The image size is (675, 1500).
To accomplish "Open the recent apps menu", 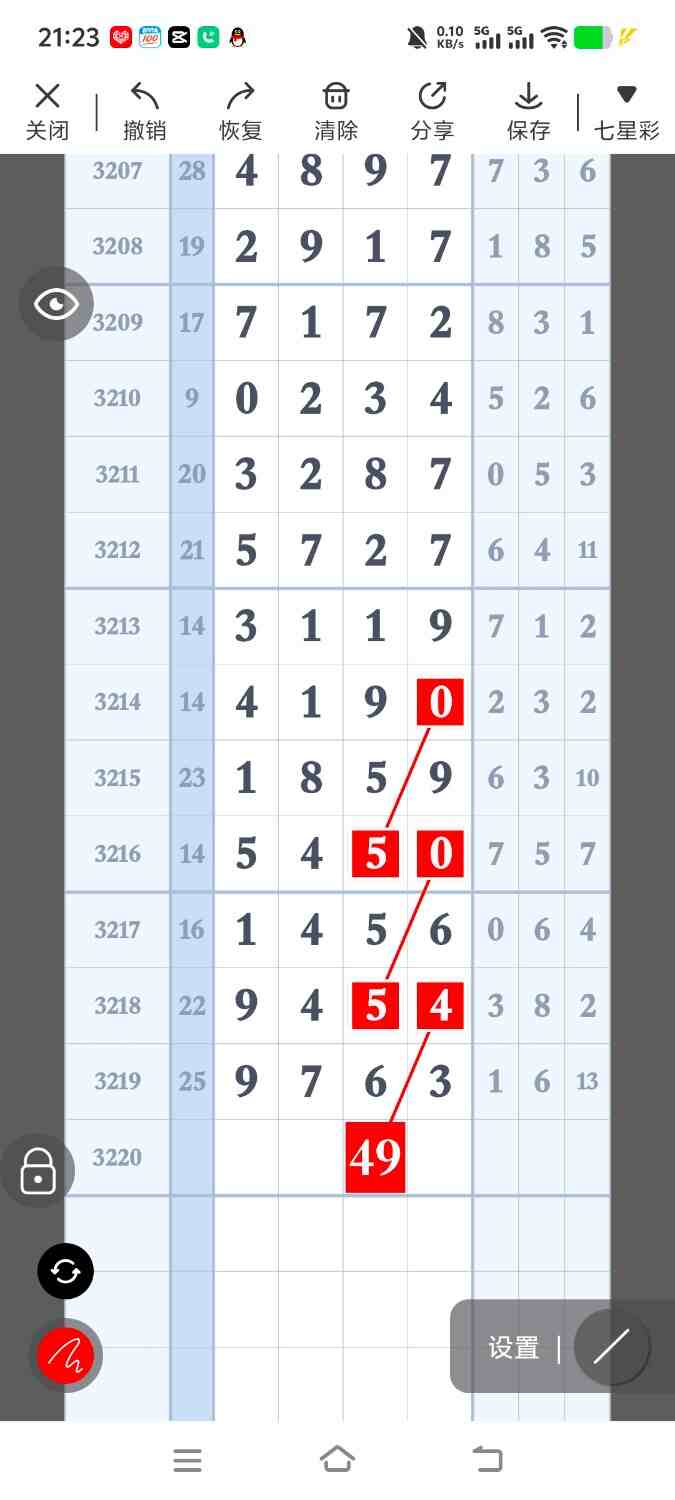I will click(x=187, y=1460).
